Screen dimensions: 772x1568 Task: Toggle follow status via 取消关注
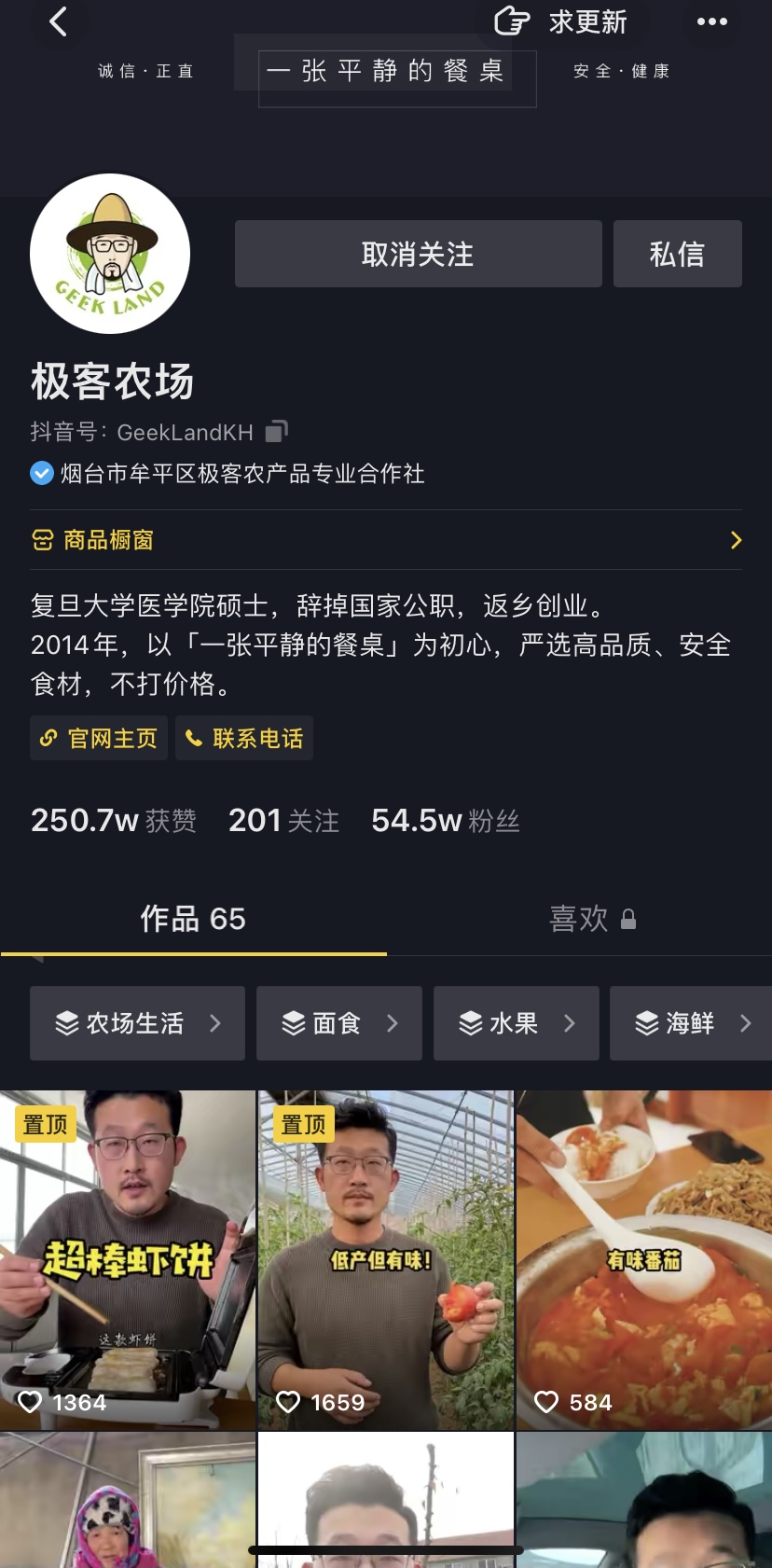[x=418, y=253]
